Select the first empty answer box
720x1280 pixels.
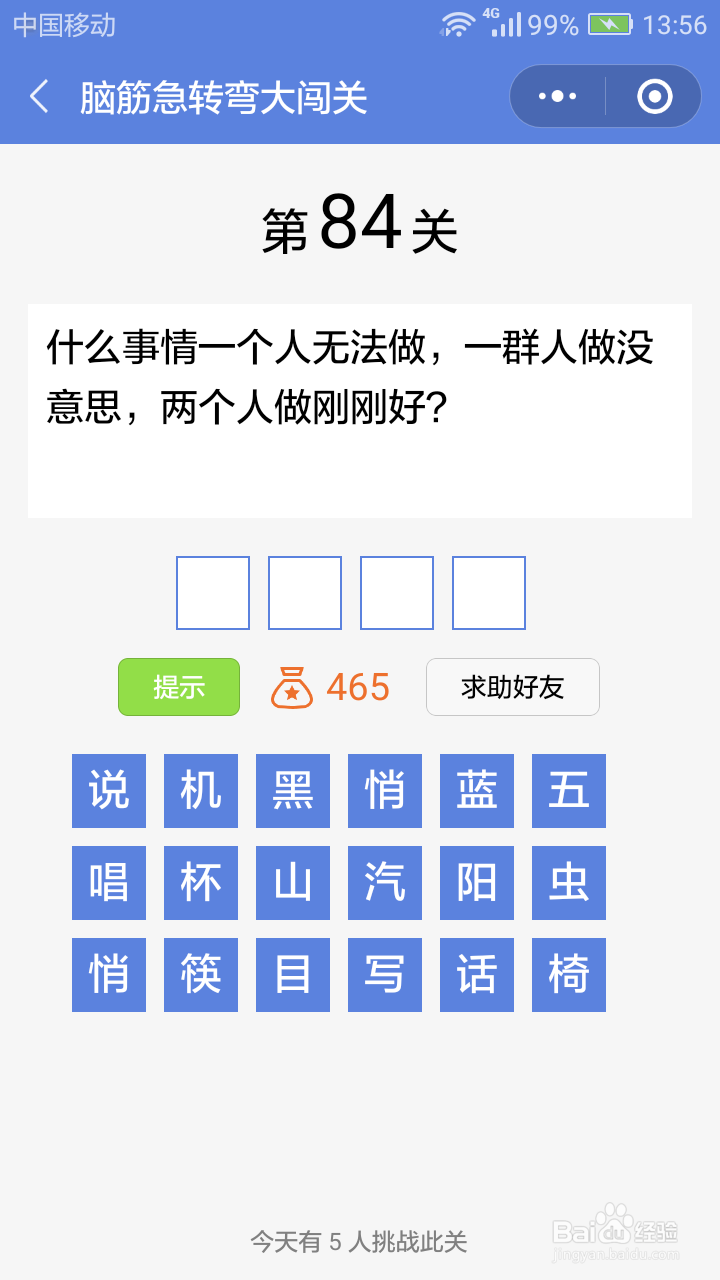tap(212, 593)
